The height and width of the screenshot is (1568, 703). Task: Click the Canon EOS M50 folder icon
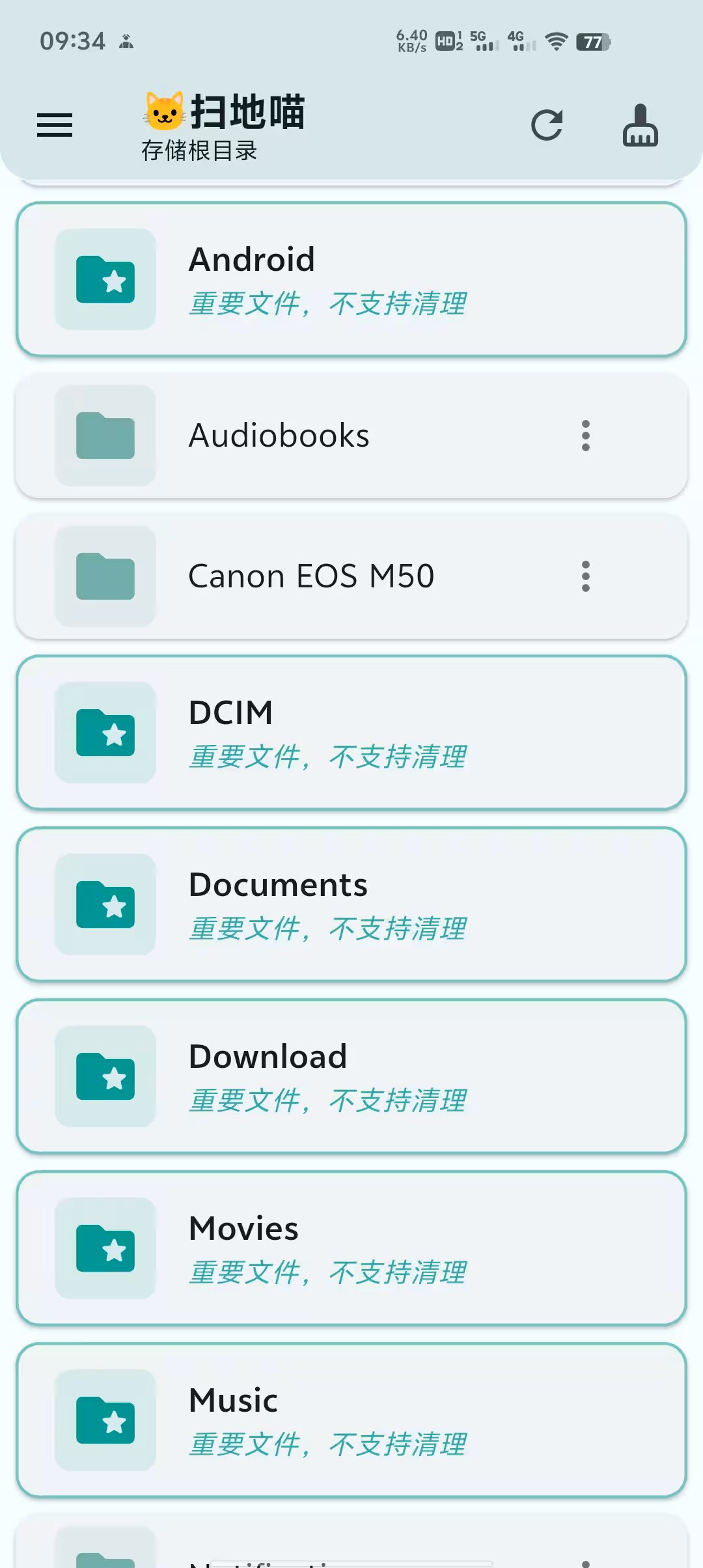point(106,575)
